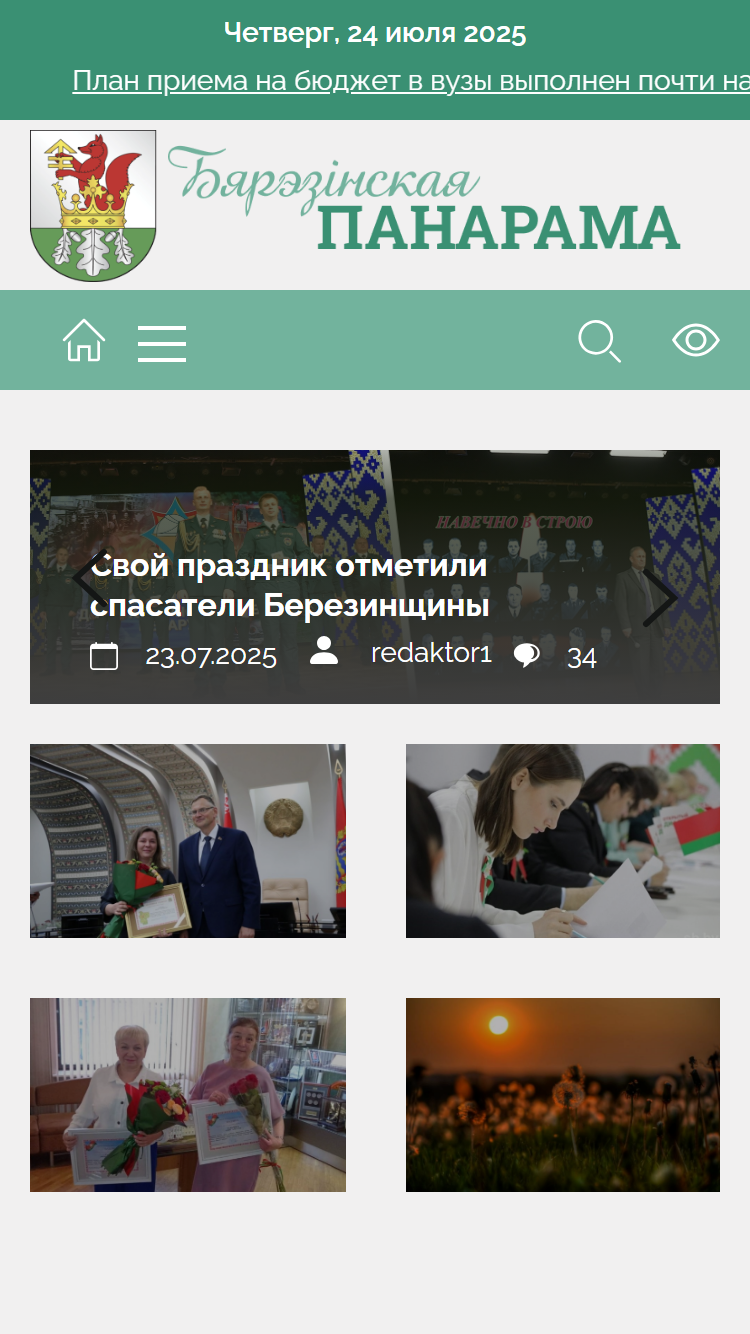Open the search magnifier icon
Image resolution: width=750 pixels, height=1334 pixels.
pos(600,342)
